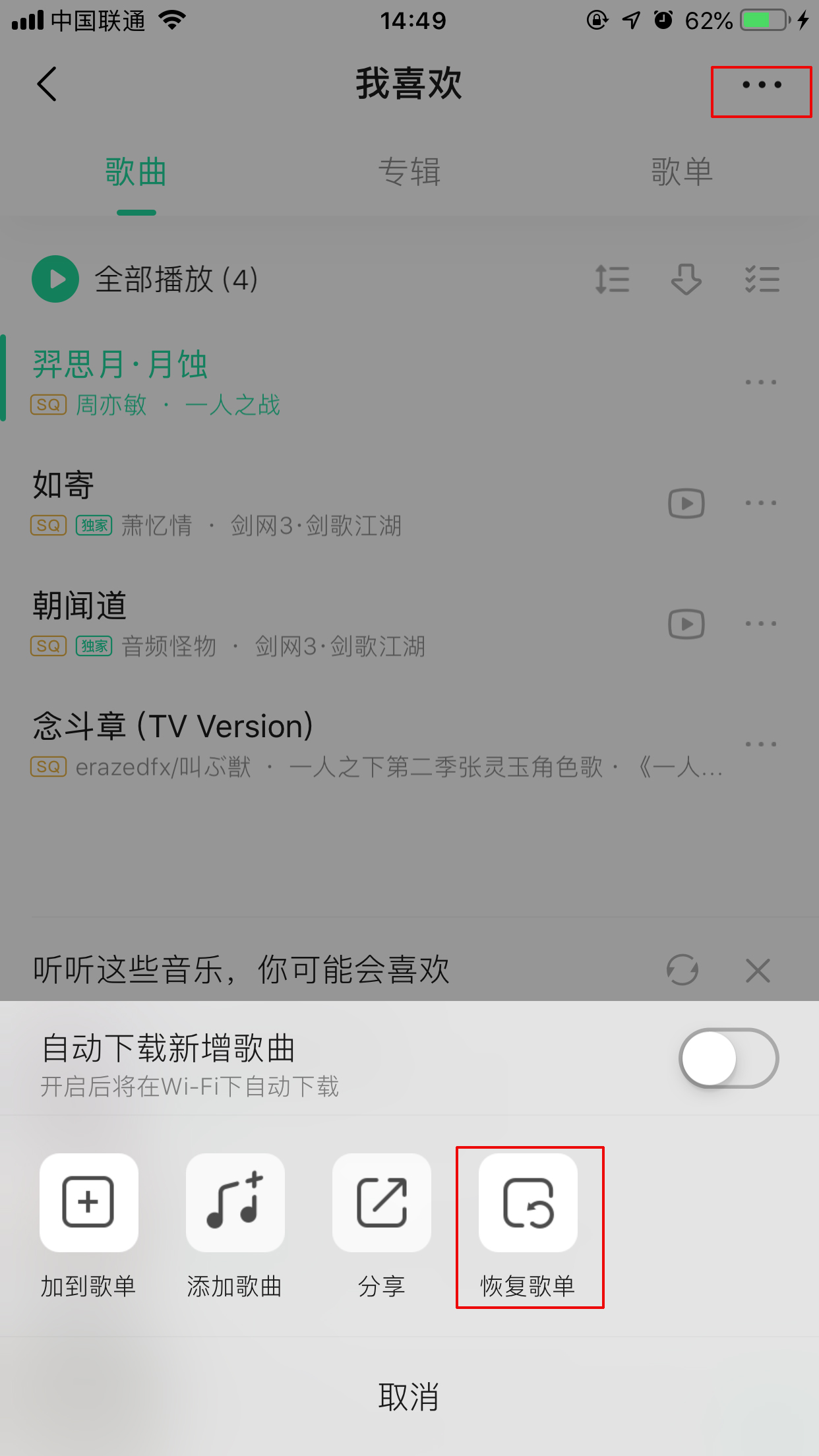Screen dimensions: 819x1456
Task: Tap 取消 to cancel the action sheet
Action: click(409, 1395)
